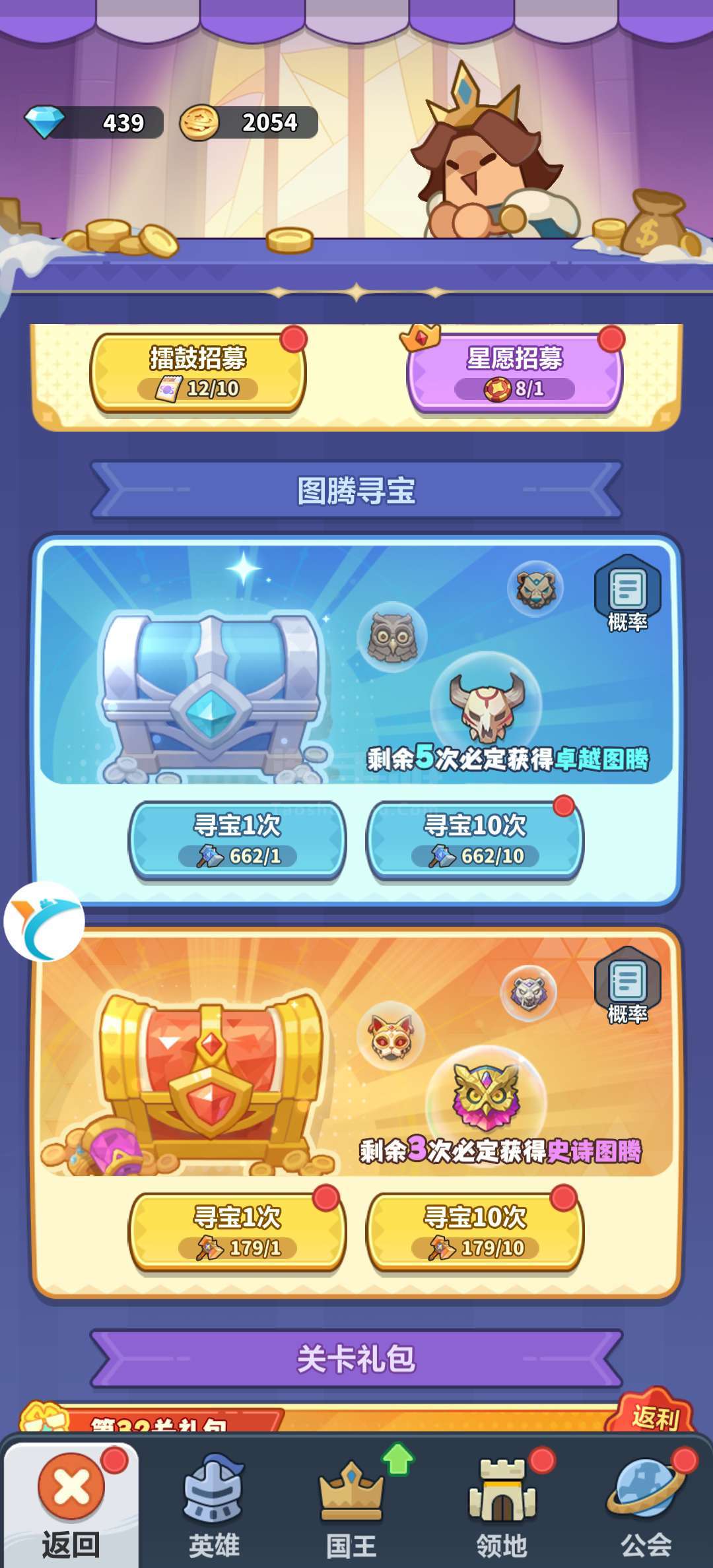Tap the floating blue bird assistant icon

(44, 921)
